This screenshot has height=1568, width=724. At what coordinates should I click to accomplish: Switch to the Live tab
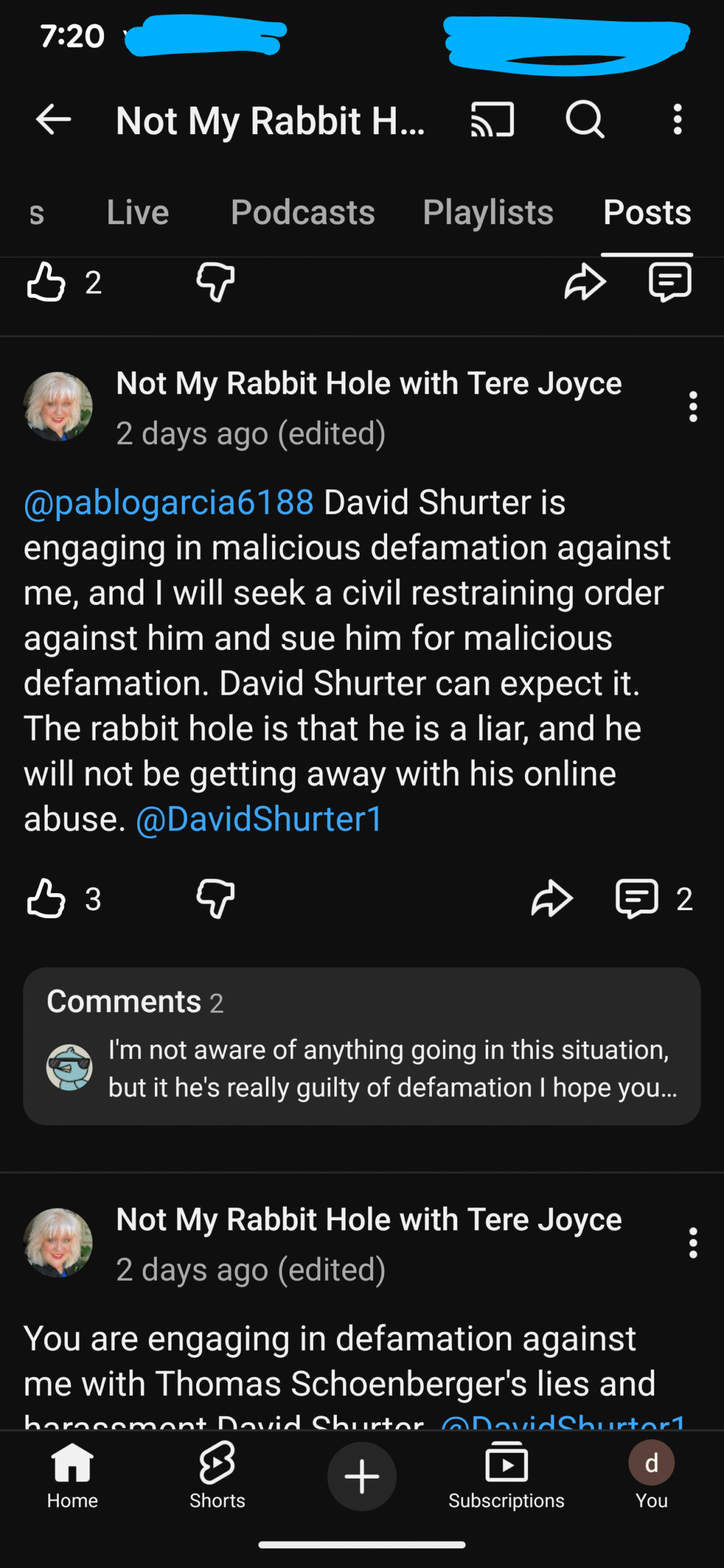(x=138, y=213)
